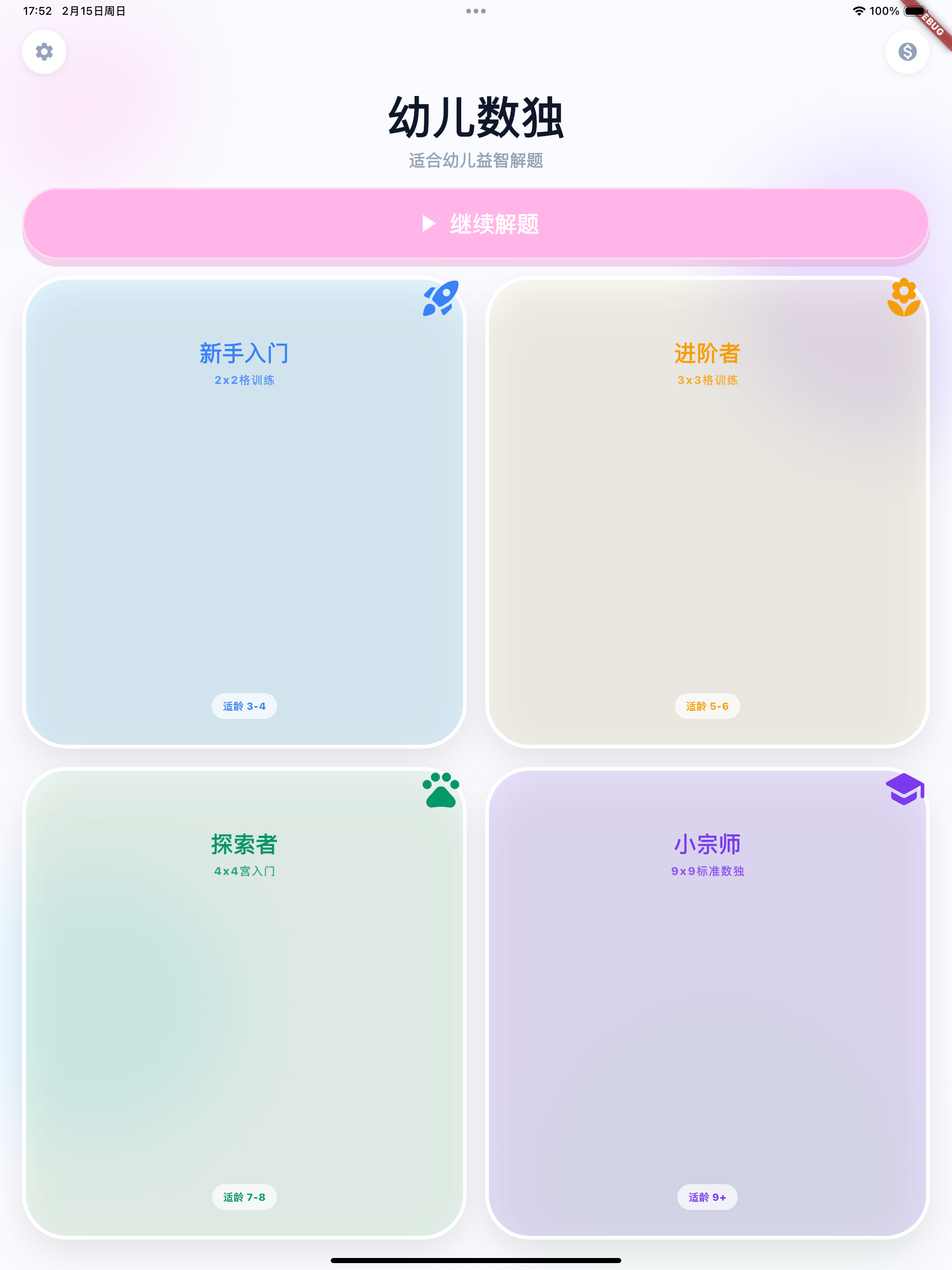
Task: Tap the three-dot multitasking menu at top
Action: coord(476,10)
